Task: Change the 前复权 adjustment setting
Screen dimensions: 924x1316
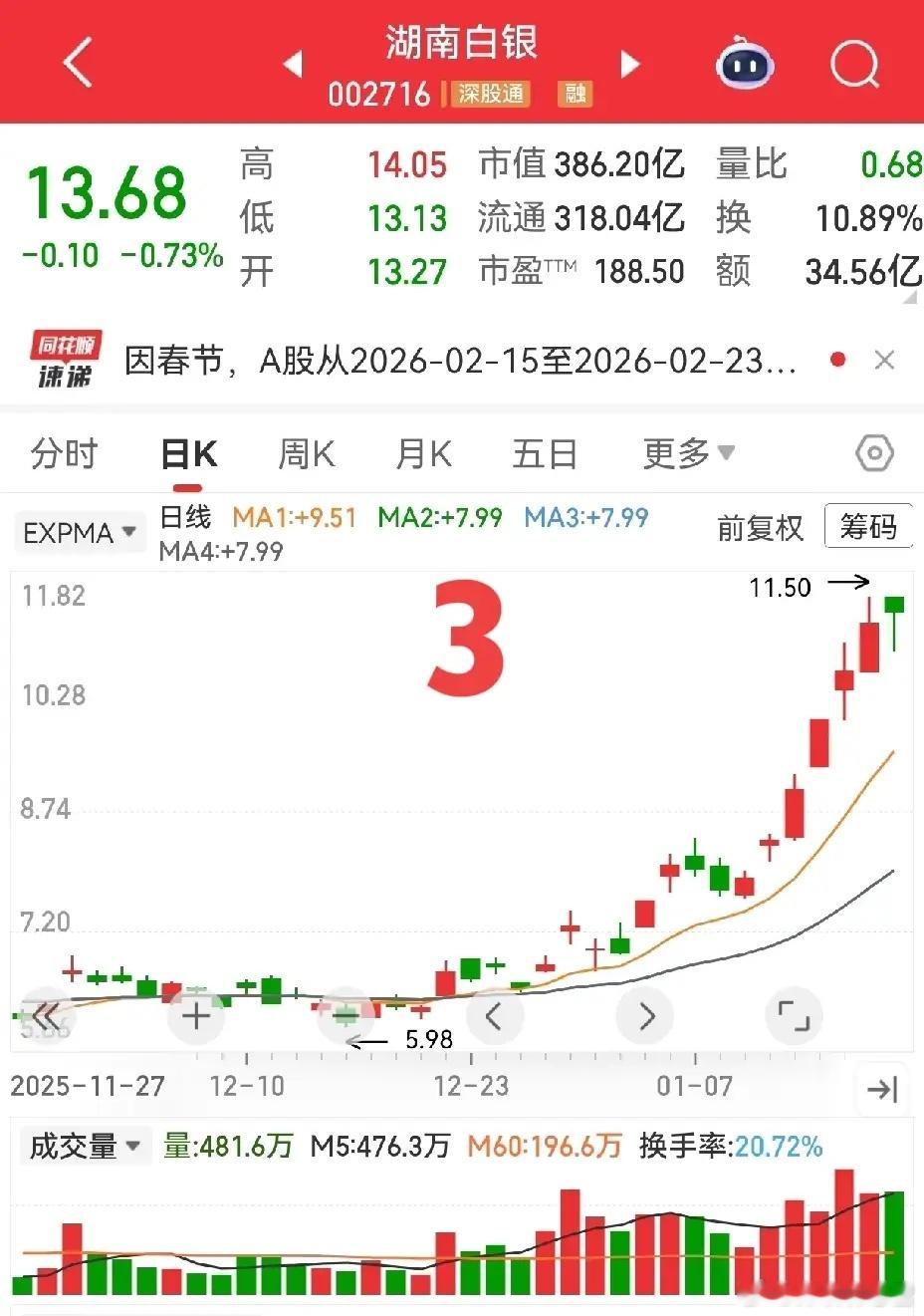Action: 760,527
